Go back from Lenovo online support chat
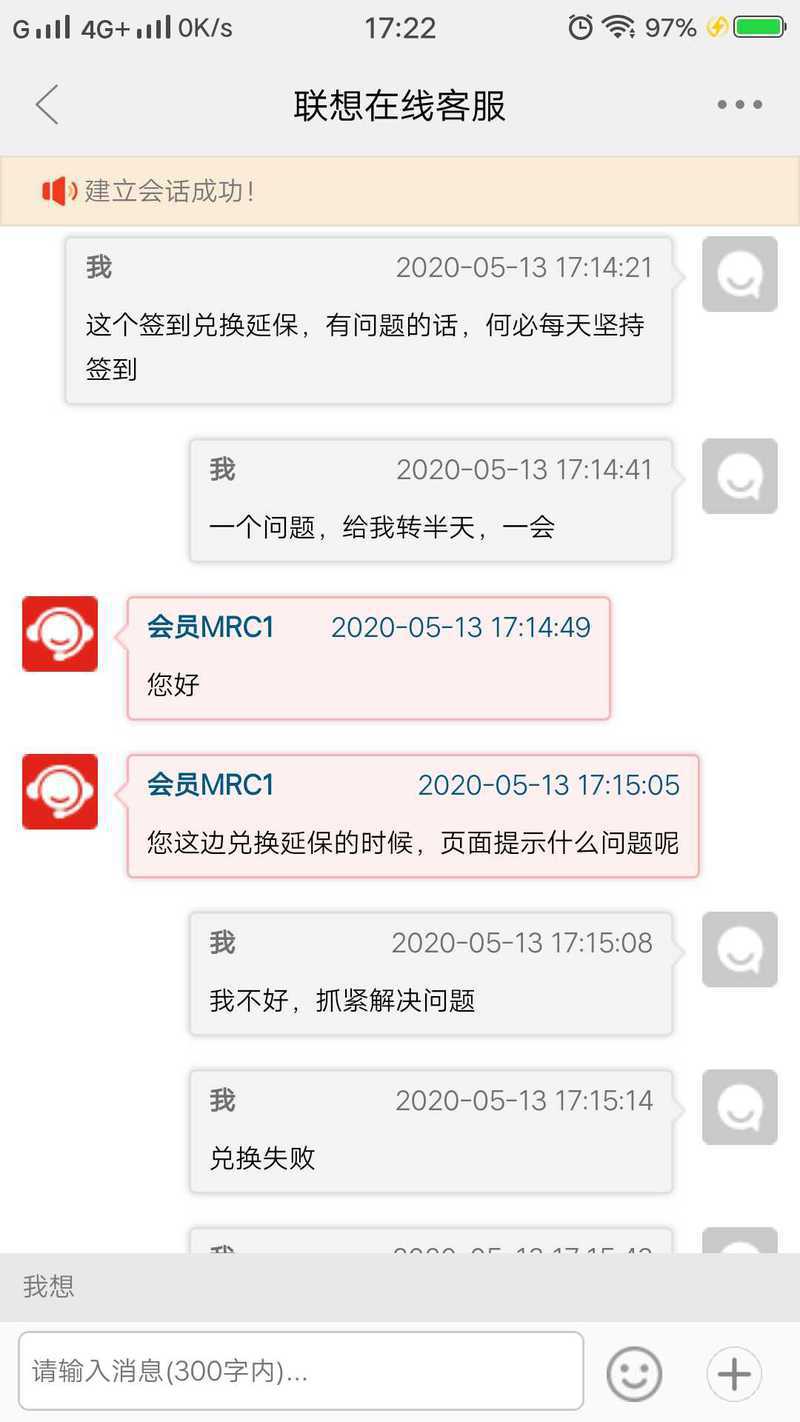This screenshot has width=800, height=1422. point(47,105)
